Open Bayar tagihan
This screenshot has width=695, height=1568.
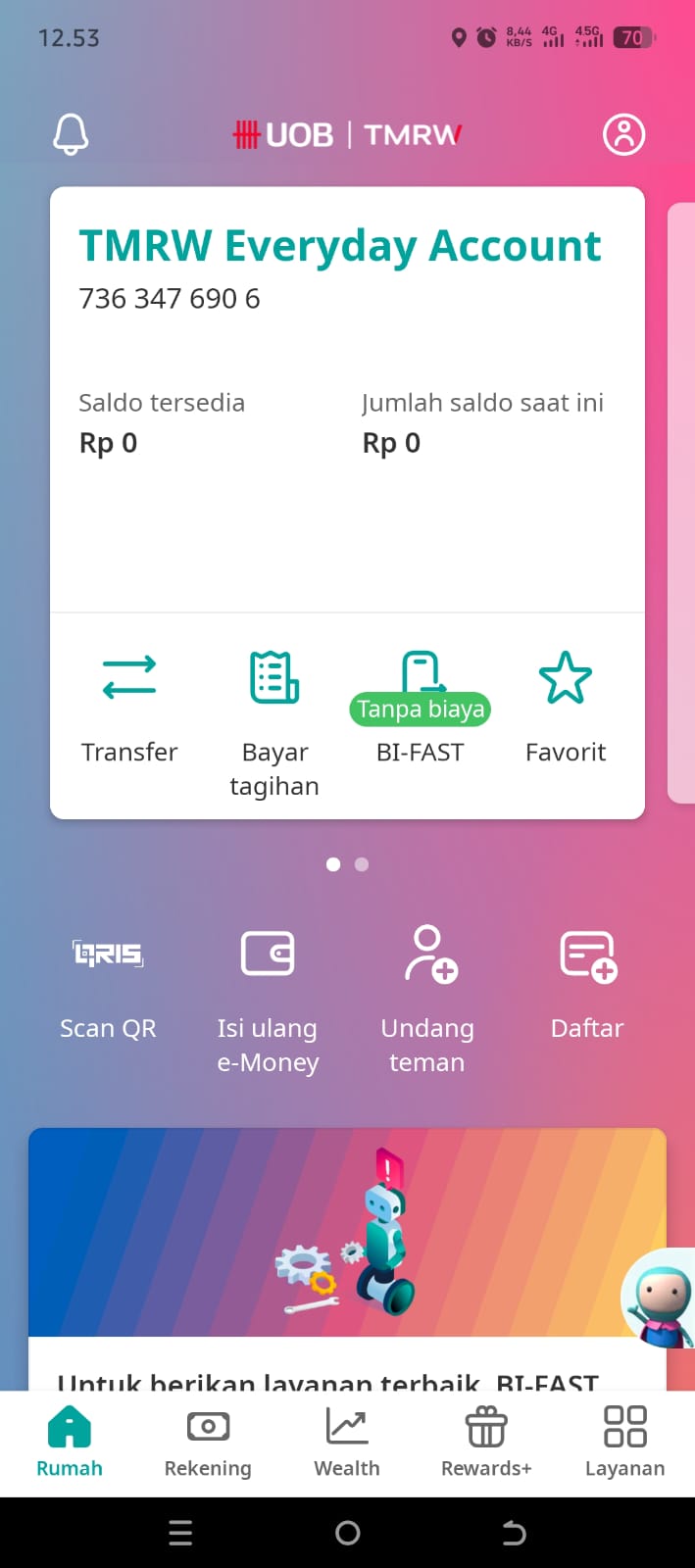pos(274,720)
